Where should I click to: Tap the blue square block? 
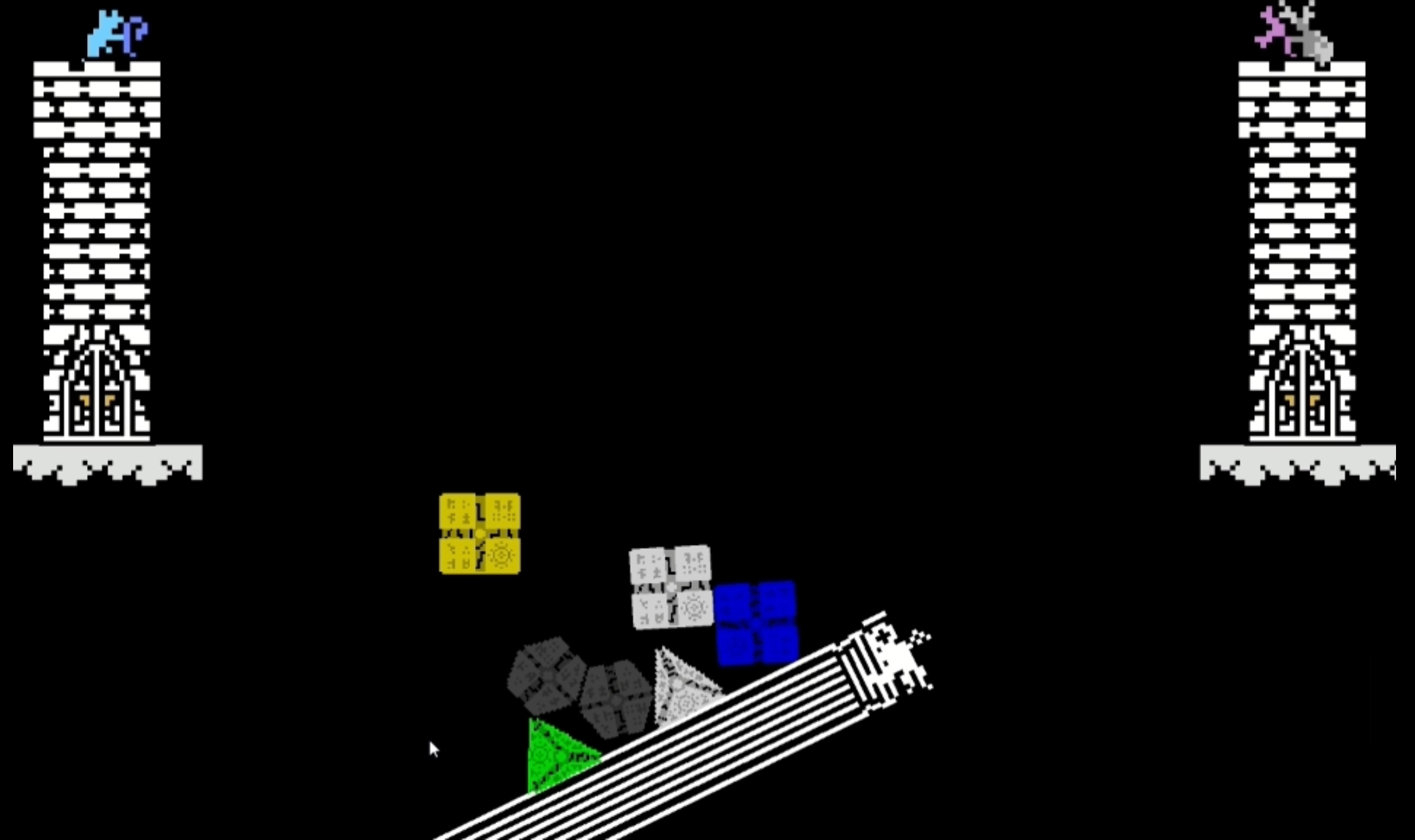coord(757,623)
